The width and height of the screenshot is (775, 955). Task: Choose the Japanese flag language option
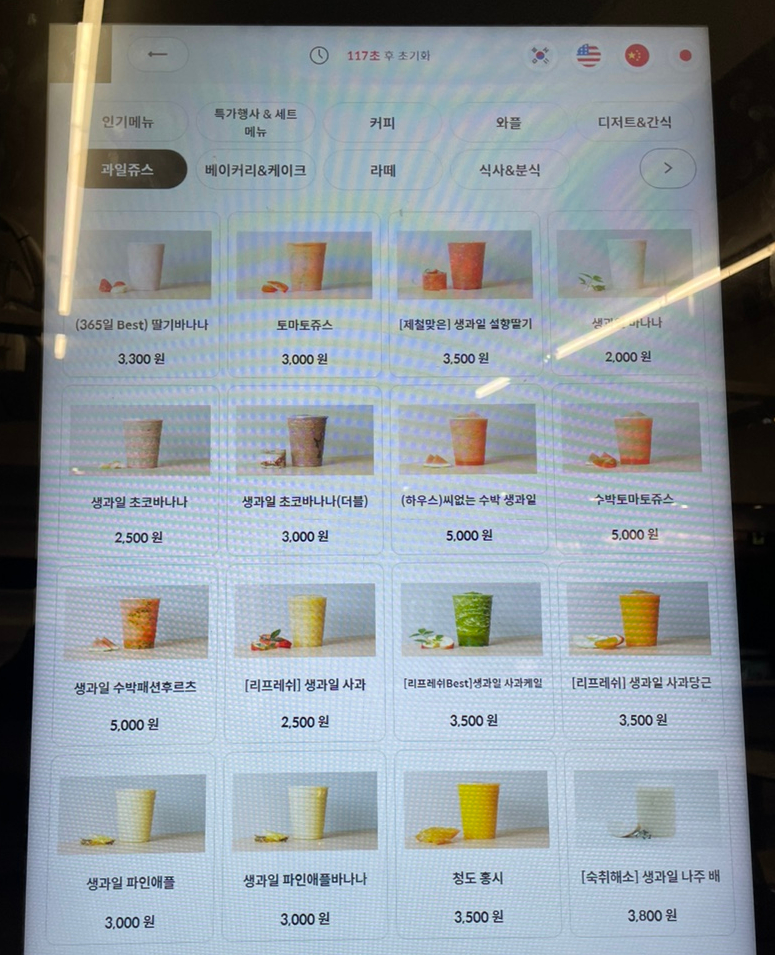[x=684, y=56]
